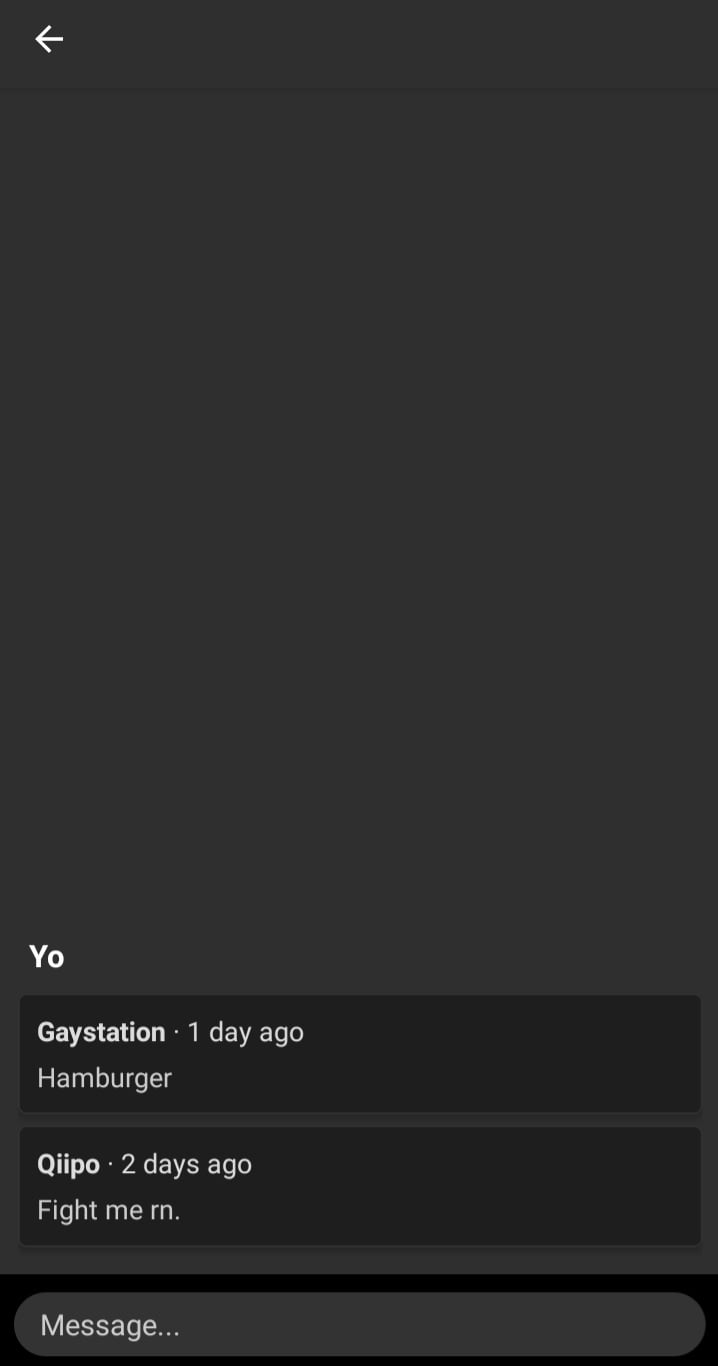Select Qiipo's Fight me rn. comment

point(359,1187)
